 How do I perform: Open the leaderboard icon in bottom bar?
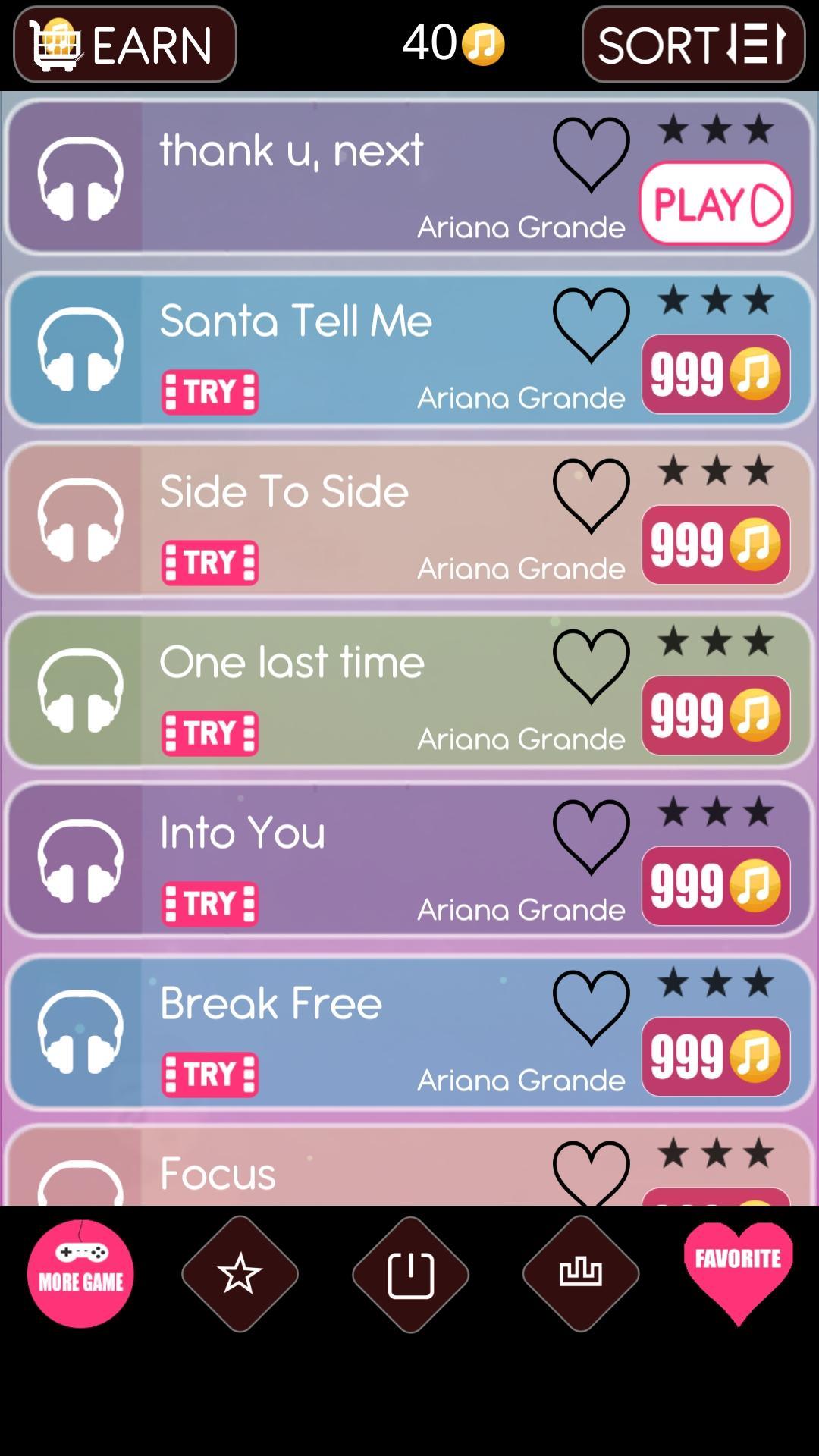coord(580,1274)
